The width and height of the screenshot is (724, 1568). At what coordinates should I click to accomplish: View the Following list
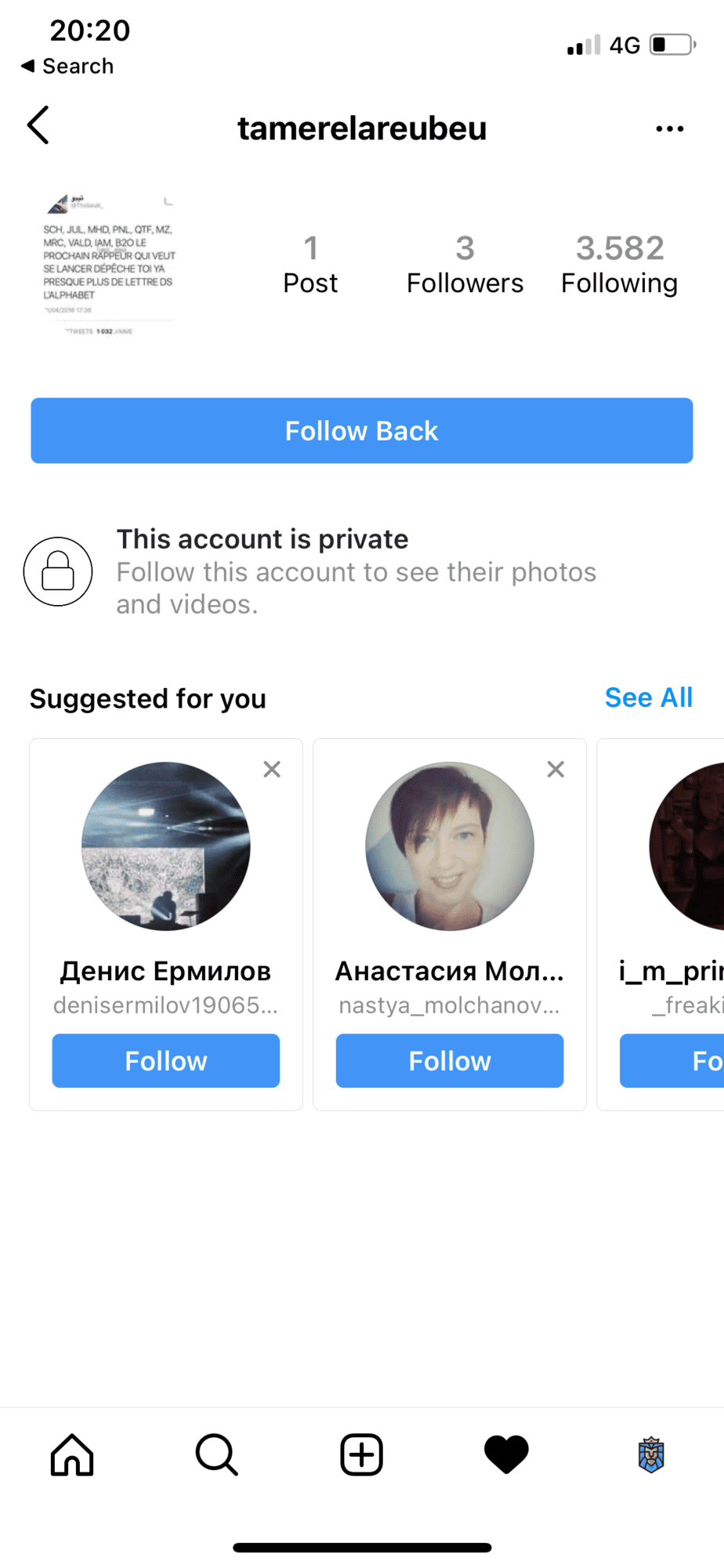(619, 265)
